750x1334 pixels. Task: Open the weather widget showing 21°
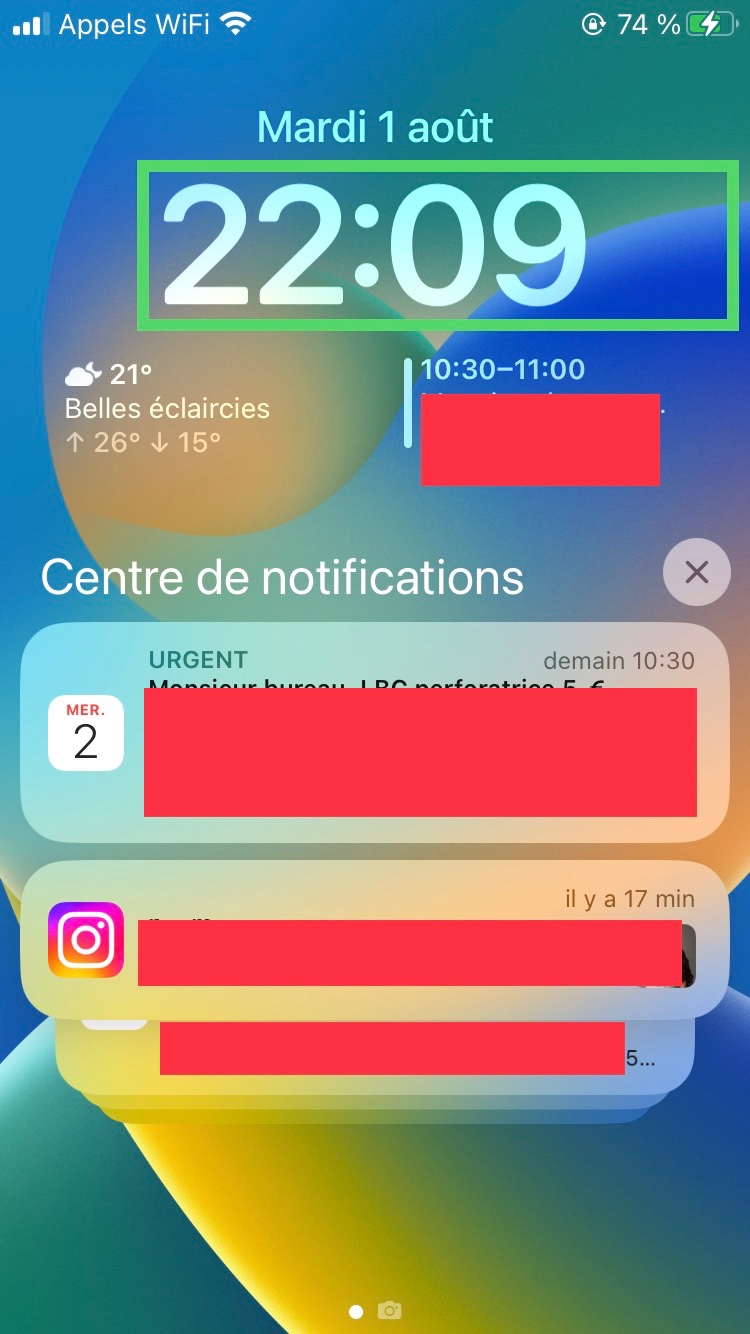(168, 408)
